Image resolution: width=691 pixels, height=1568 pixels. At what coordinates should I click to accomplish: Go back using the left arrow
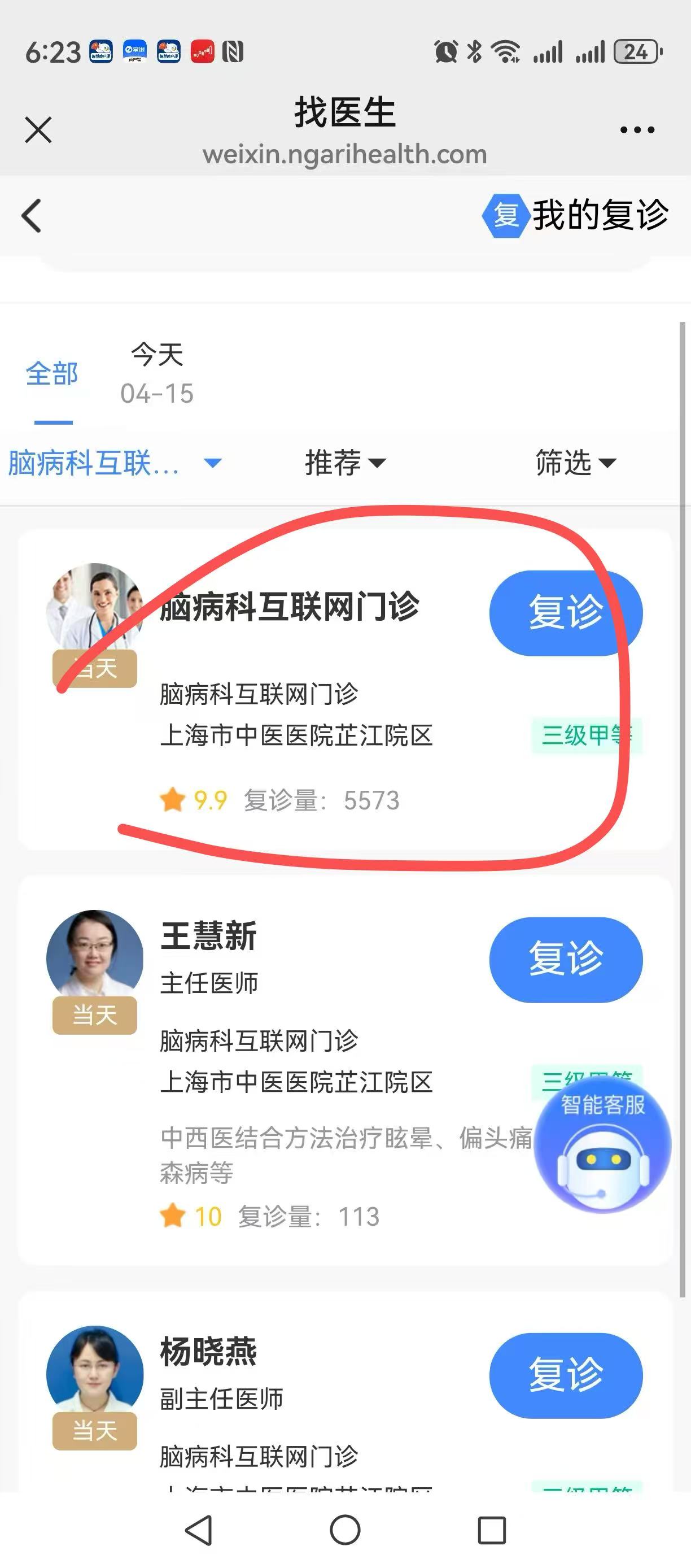click(x=32, y=215)
